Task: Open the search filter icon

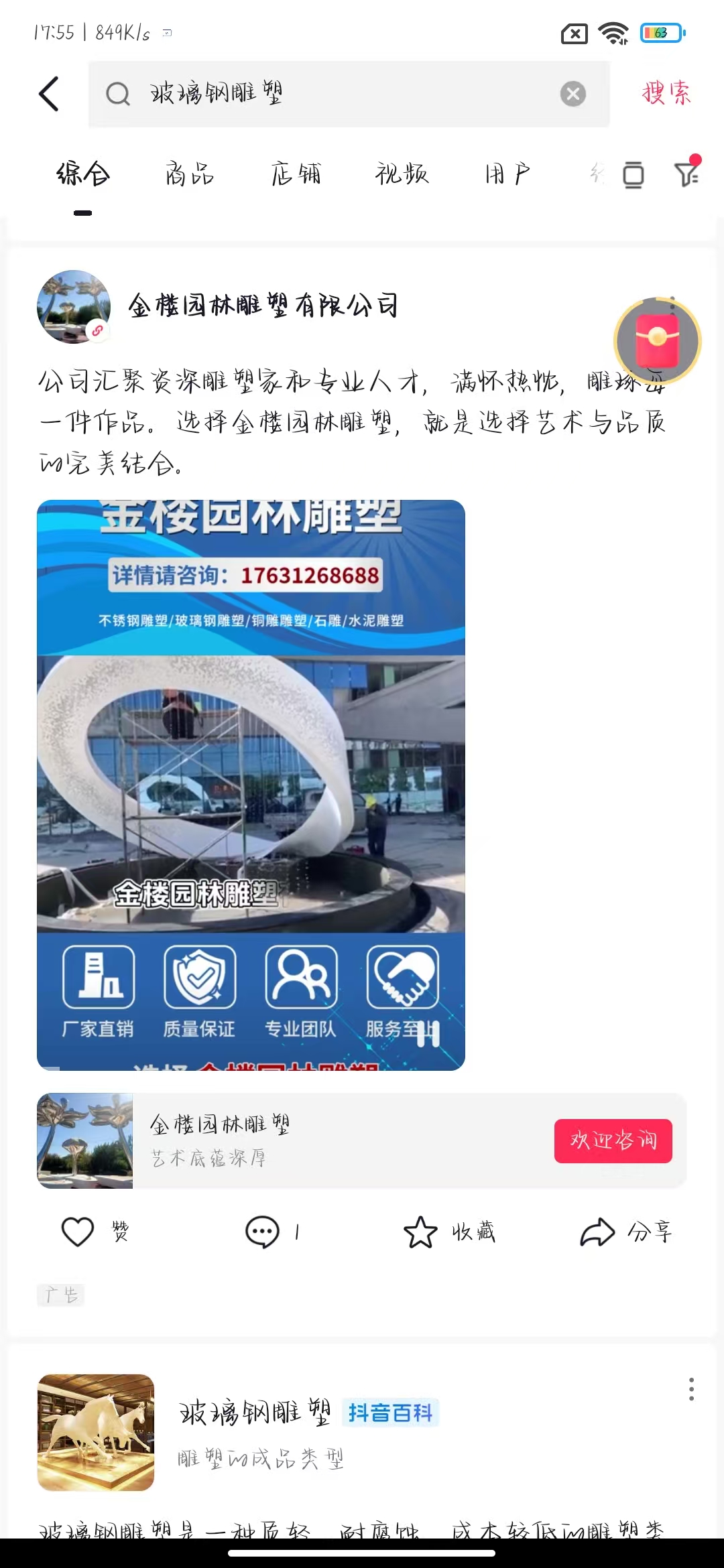Action: point(687,173)
